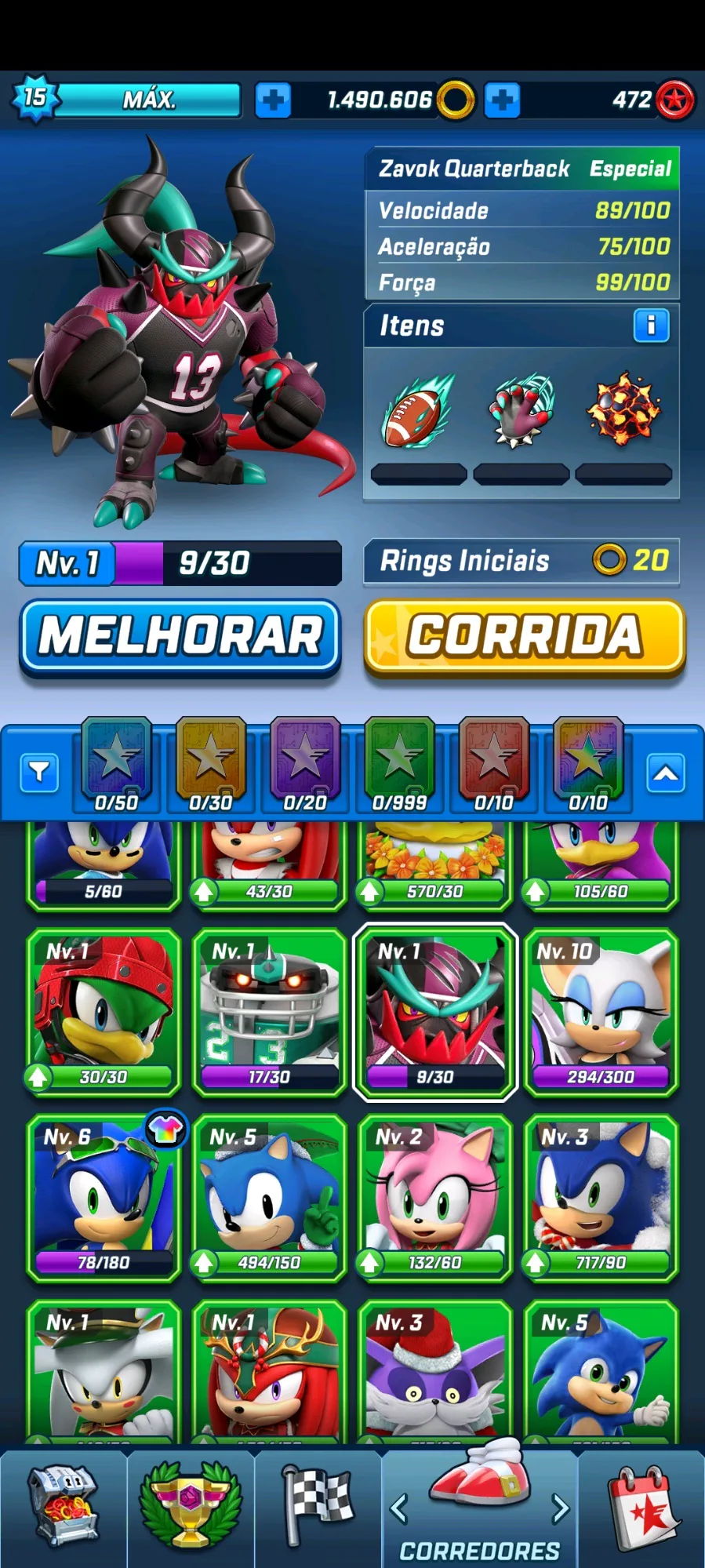Open the calendar events tab
The width and height of the screenshot is (705, 1568).
pos(643,1506)
